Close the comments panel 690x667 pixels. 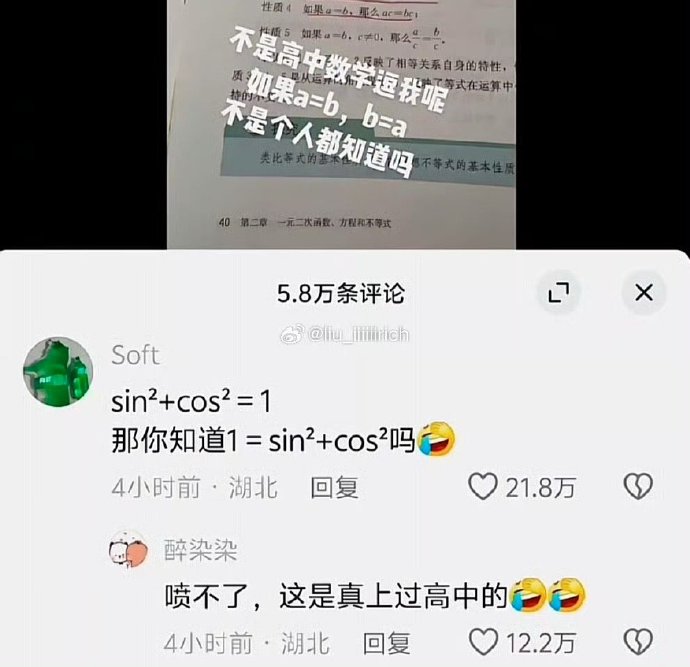click(644, 292)
